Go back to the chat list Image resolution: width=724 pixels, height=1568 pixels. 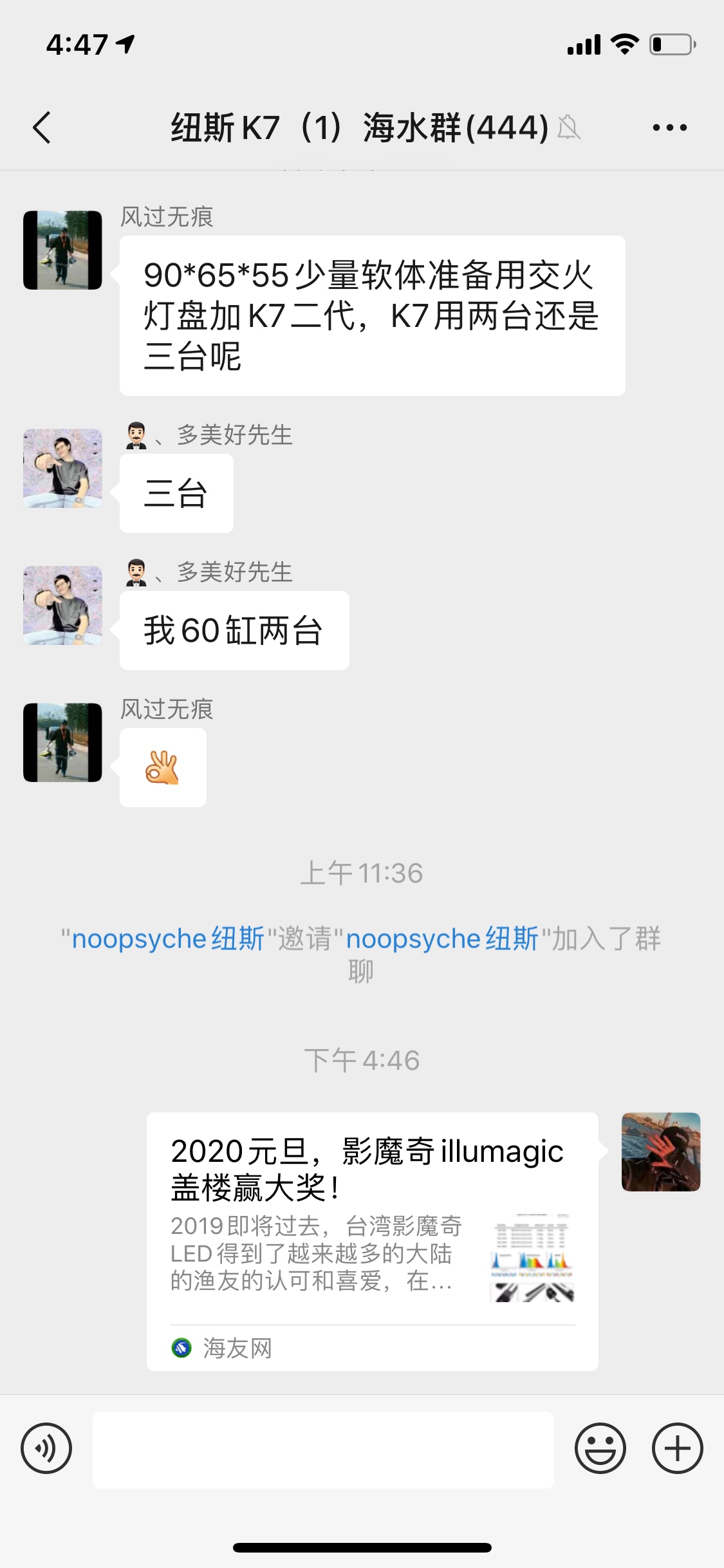click(x=42, y=127)
